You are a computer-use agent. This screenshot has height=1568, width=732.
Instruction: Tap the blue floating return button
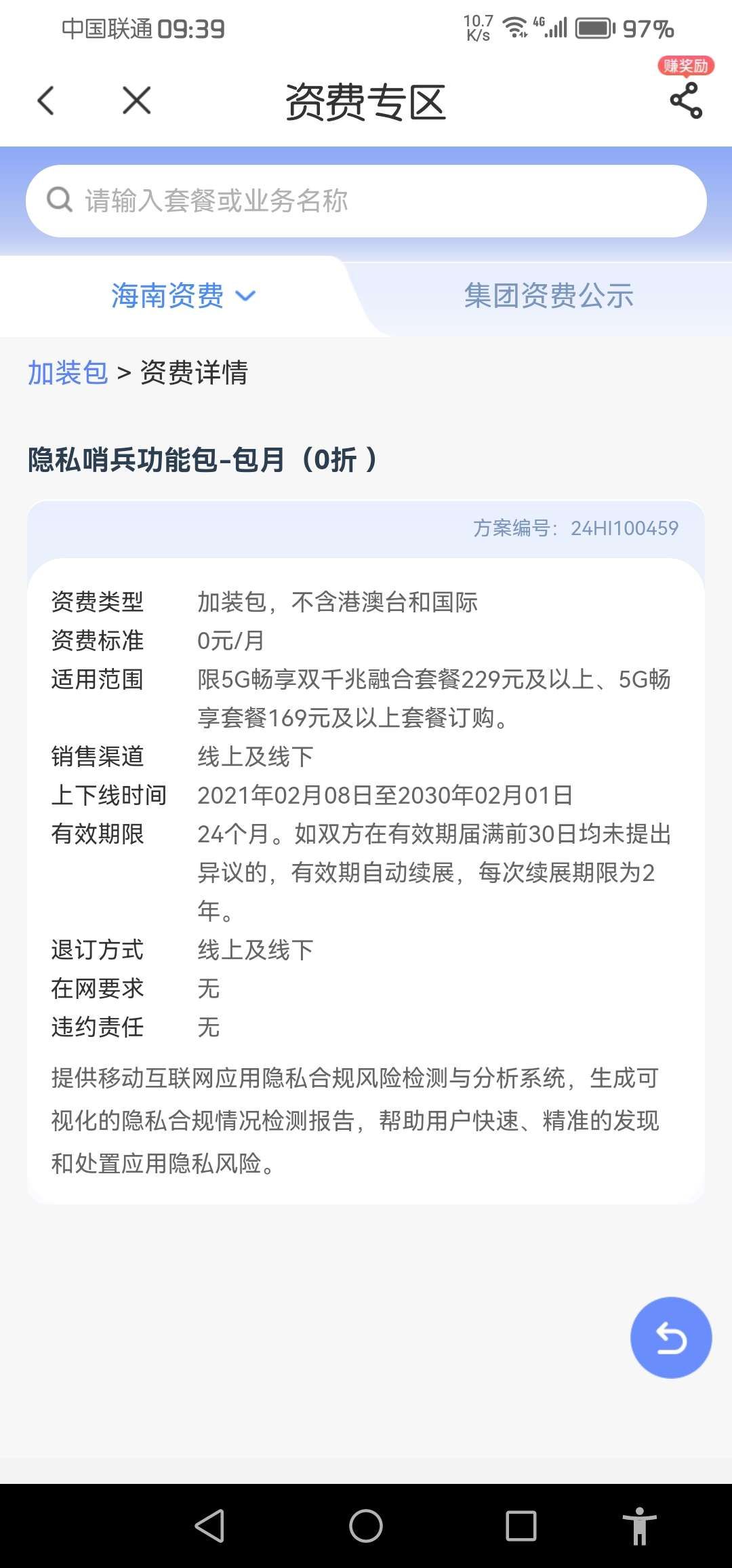pyautogui.click(x=670, y=1337)
